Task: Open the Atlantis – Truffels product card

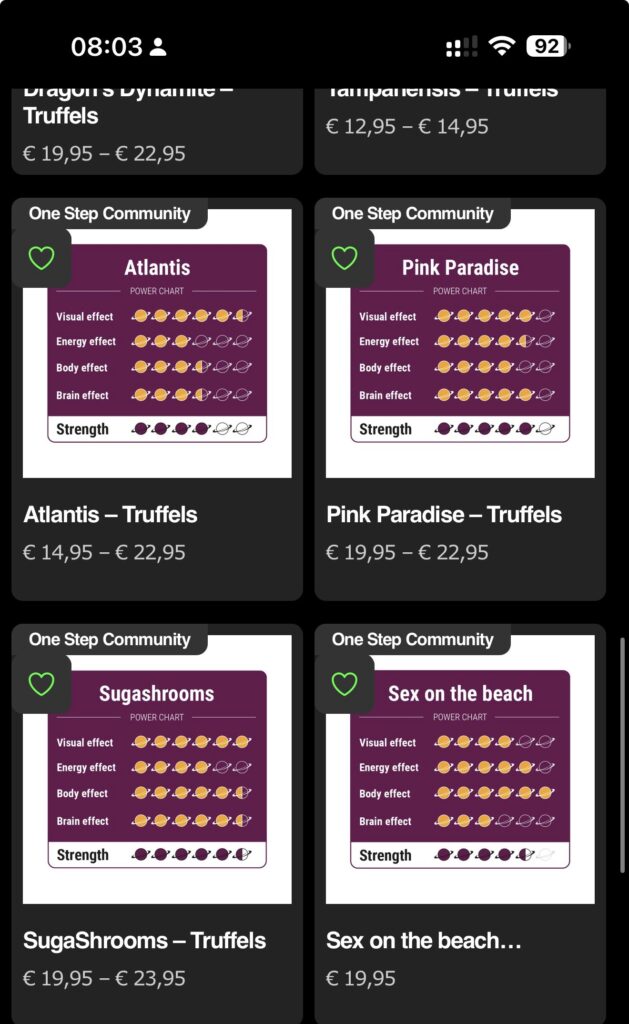Action: point(110,515)
